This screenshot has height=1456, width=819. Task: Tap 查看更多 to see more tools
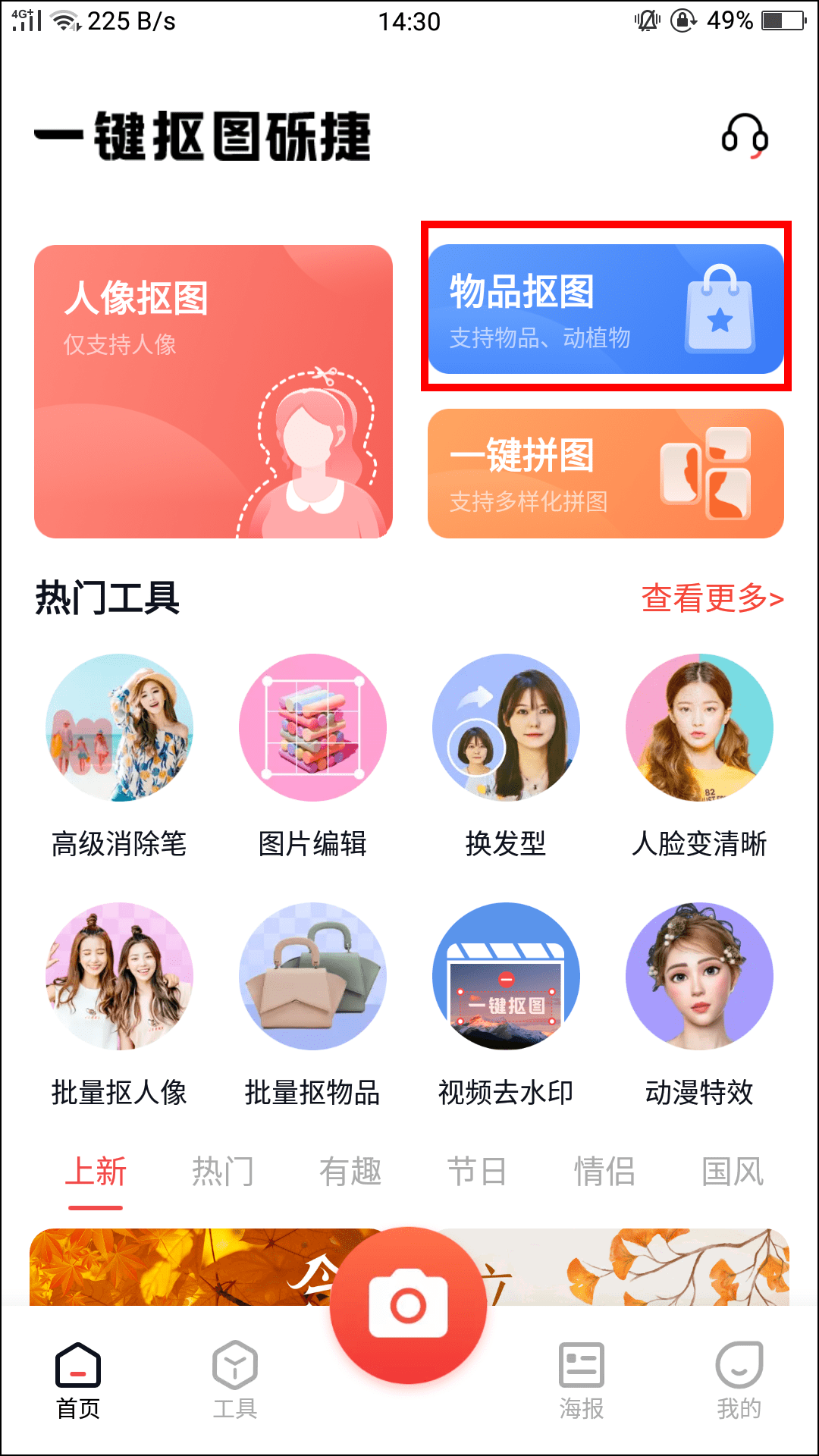711,598
